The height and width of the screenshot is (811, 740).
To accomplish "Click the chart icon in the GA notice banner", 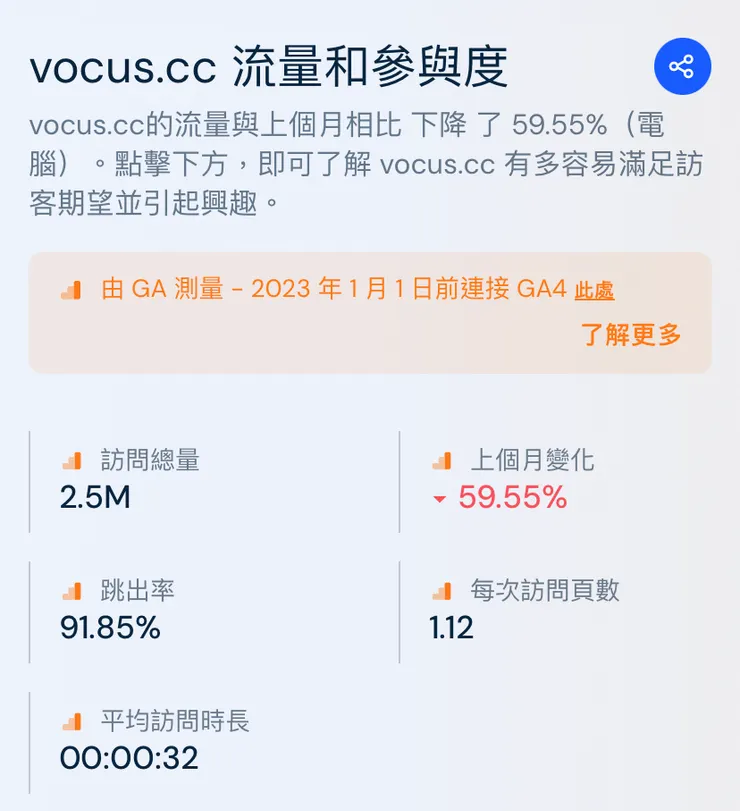I will (70, 290).
